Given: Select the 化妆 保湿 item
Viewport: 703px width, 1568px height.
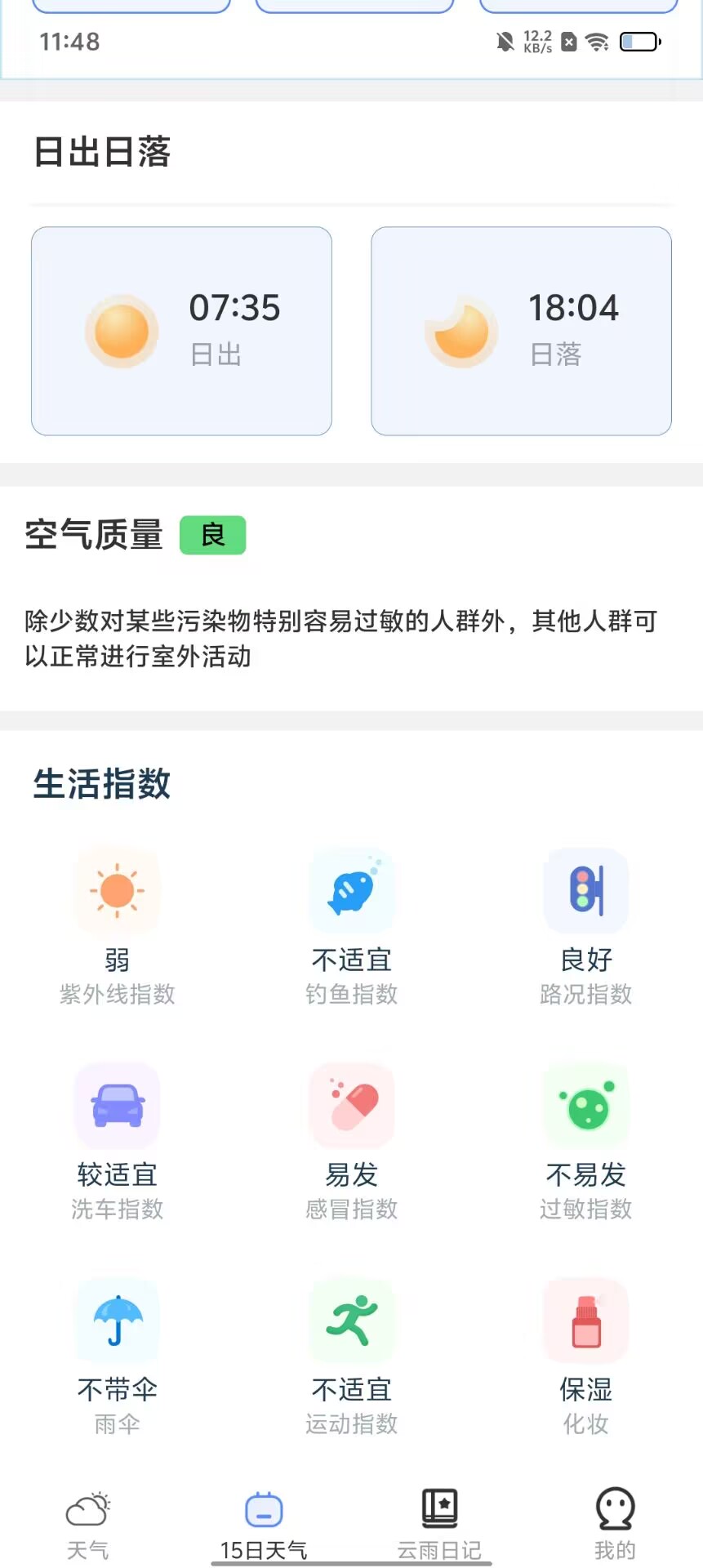Looking at the screenshot, I should pos(586,1356).
